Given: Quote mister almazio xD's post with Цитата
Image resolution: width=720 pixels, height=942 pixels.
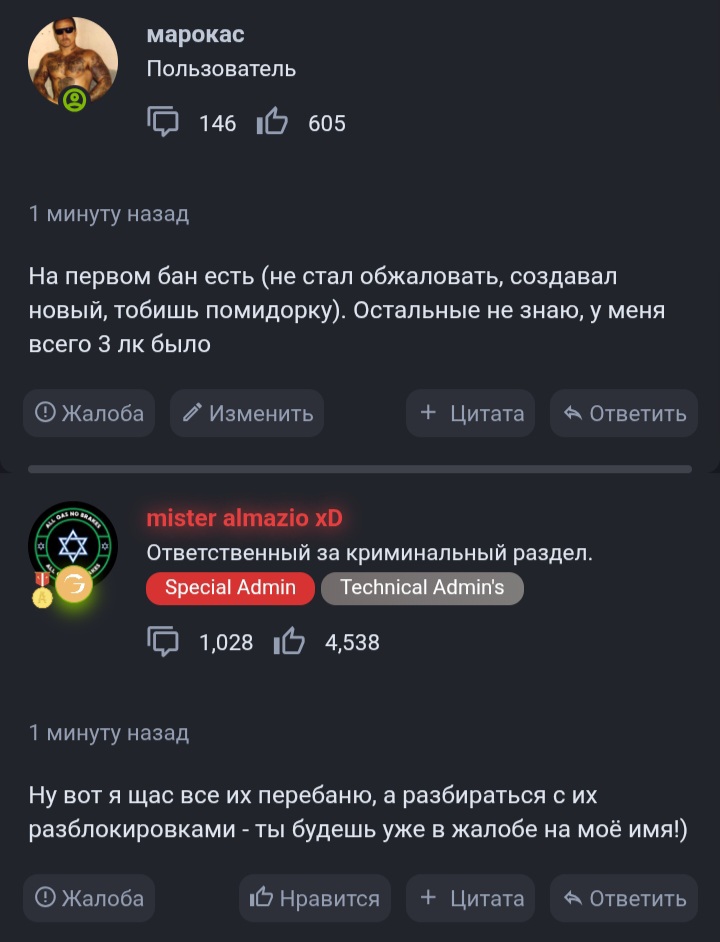Looking at the screenshot, I should [x=471, y=898].
